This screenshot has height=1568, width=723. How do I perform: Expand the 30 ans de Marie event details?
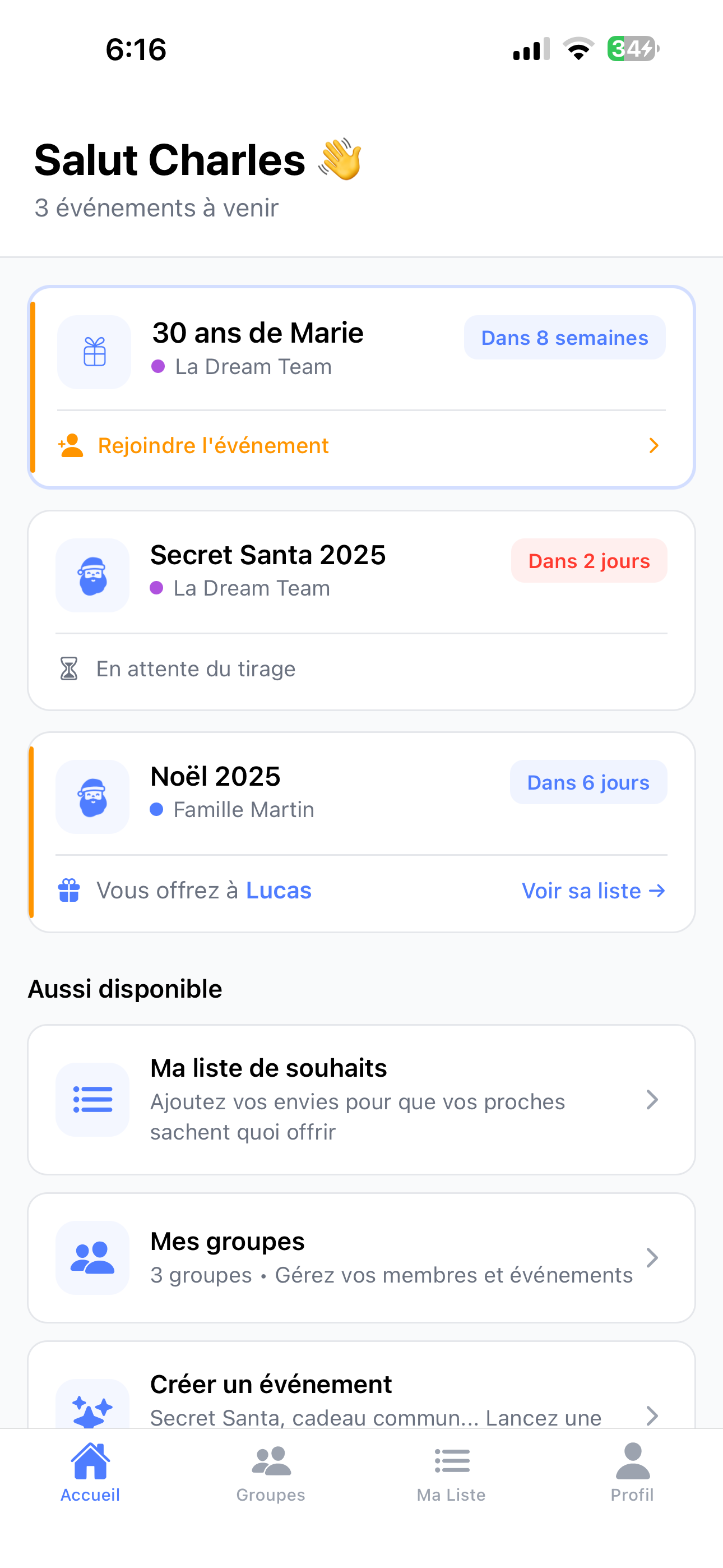click(653, 445)
